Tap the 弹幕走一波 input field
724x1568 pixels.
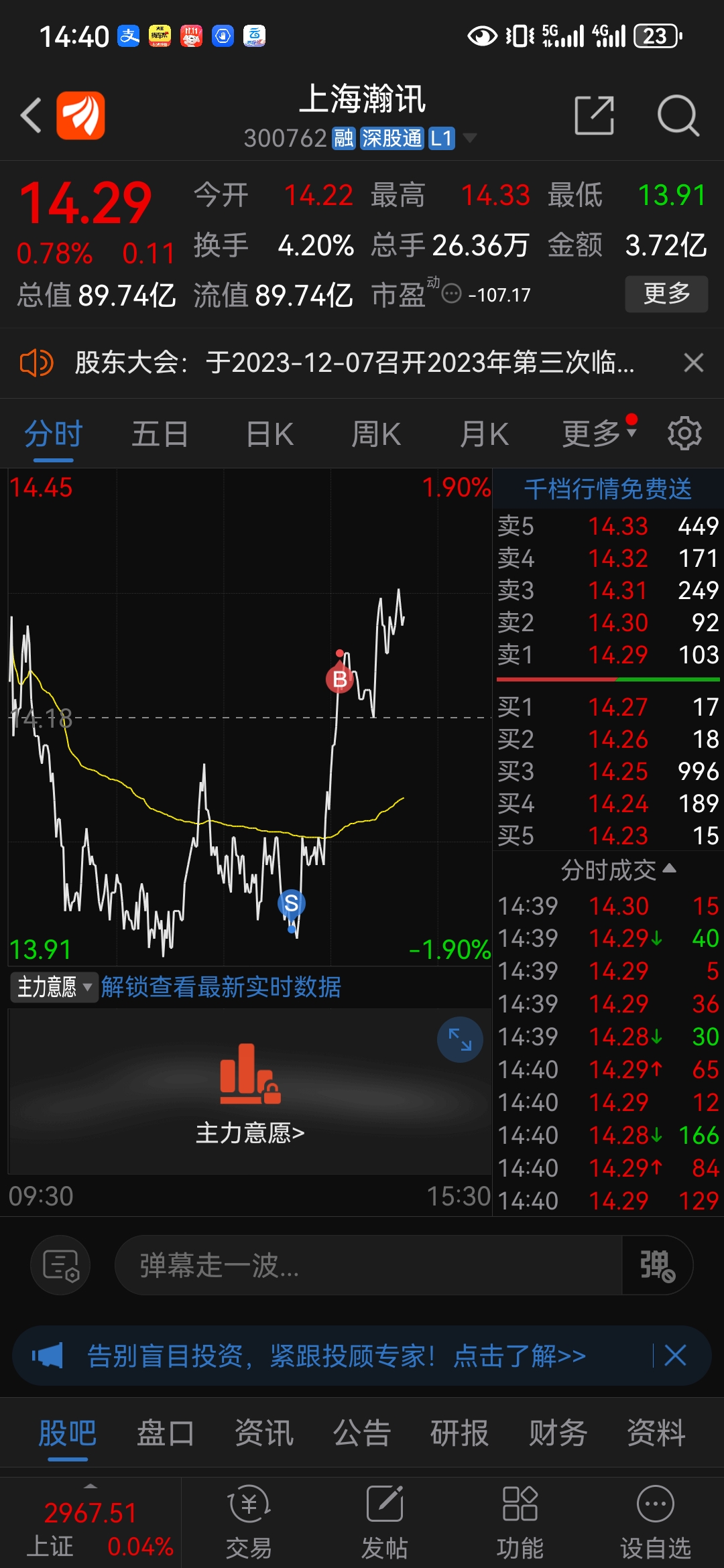click(x=369, y=1265)
